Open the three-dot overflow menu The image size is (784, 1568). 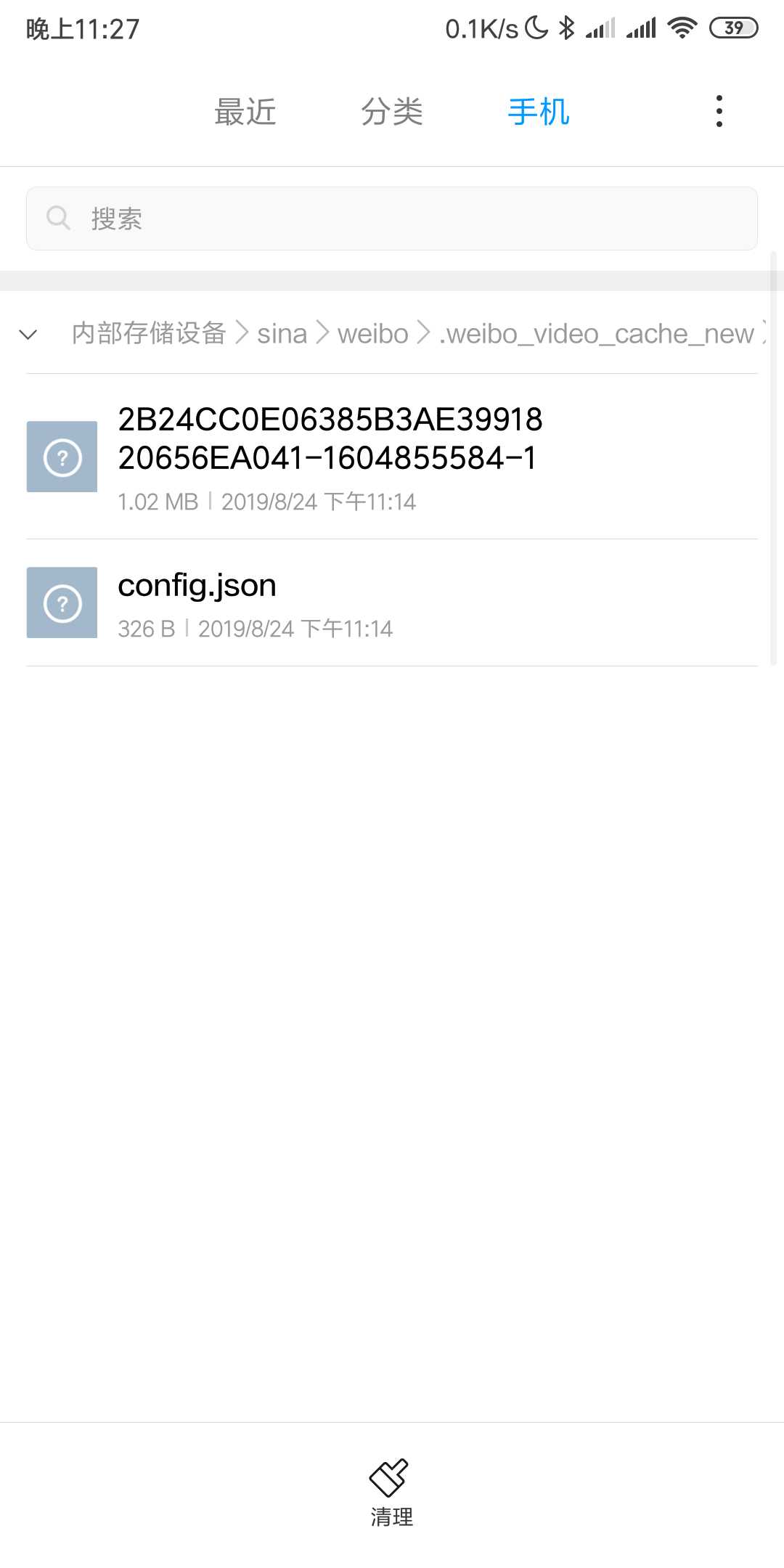tap(719, 111)
